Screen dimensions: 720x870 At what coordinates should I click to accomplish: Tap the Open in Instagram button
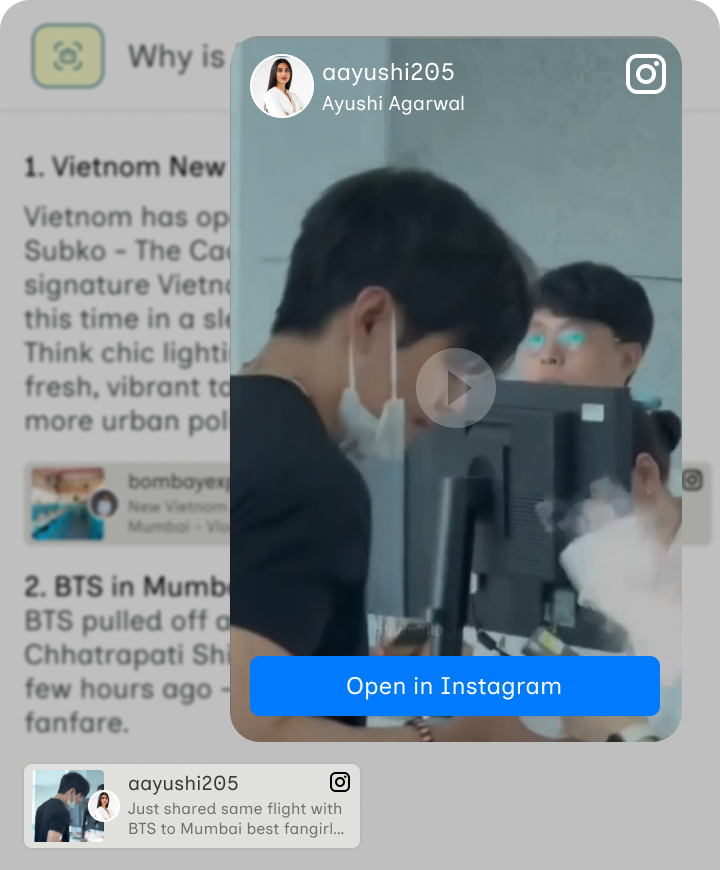click(x=454, y=686)
